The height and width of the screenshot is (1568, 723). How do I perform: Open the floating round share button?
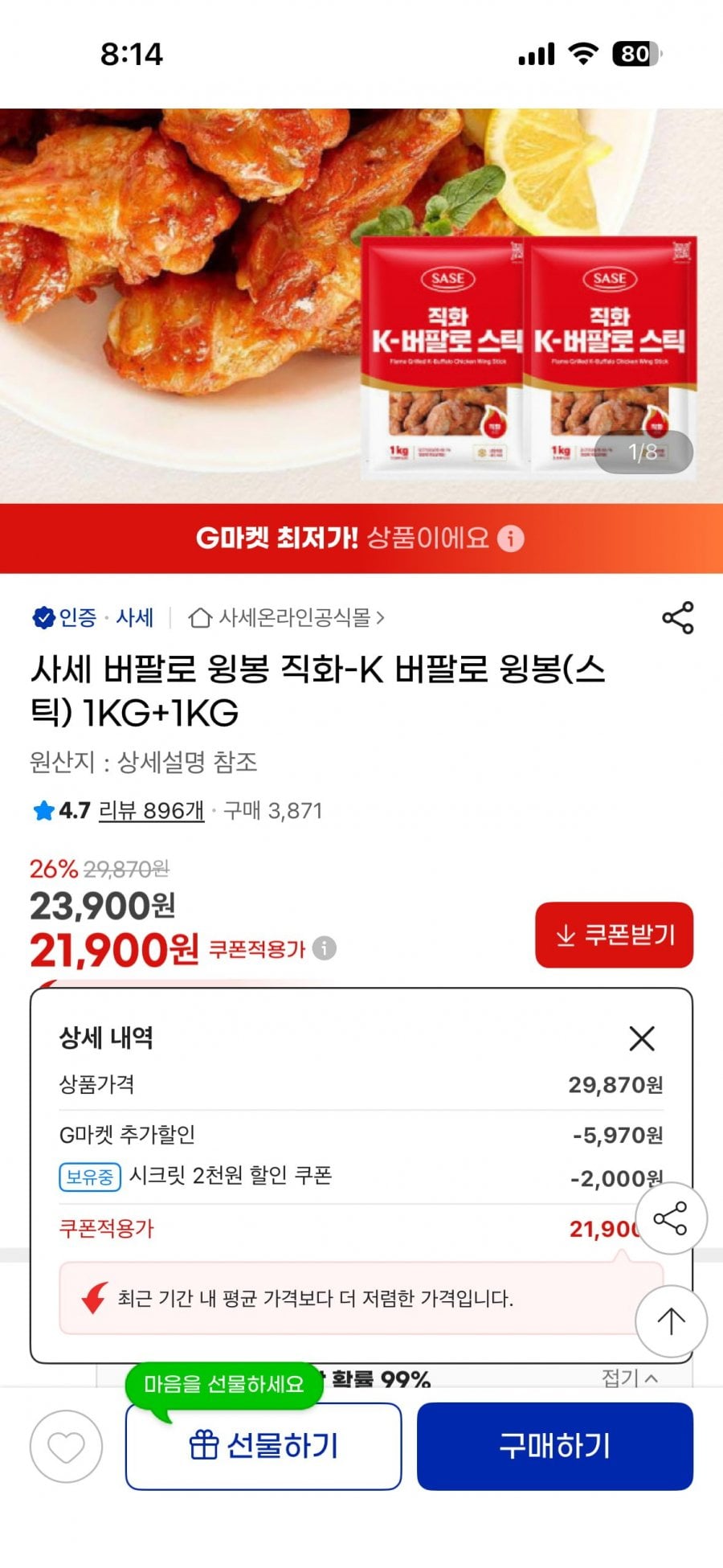pyautogui.click(x=671, y=1218)
